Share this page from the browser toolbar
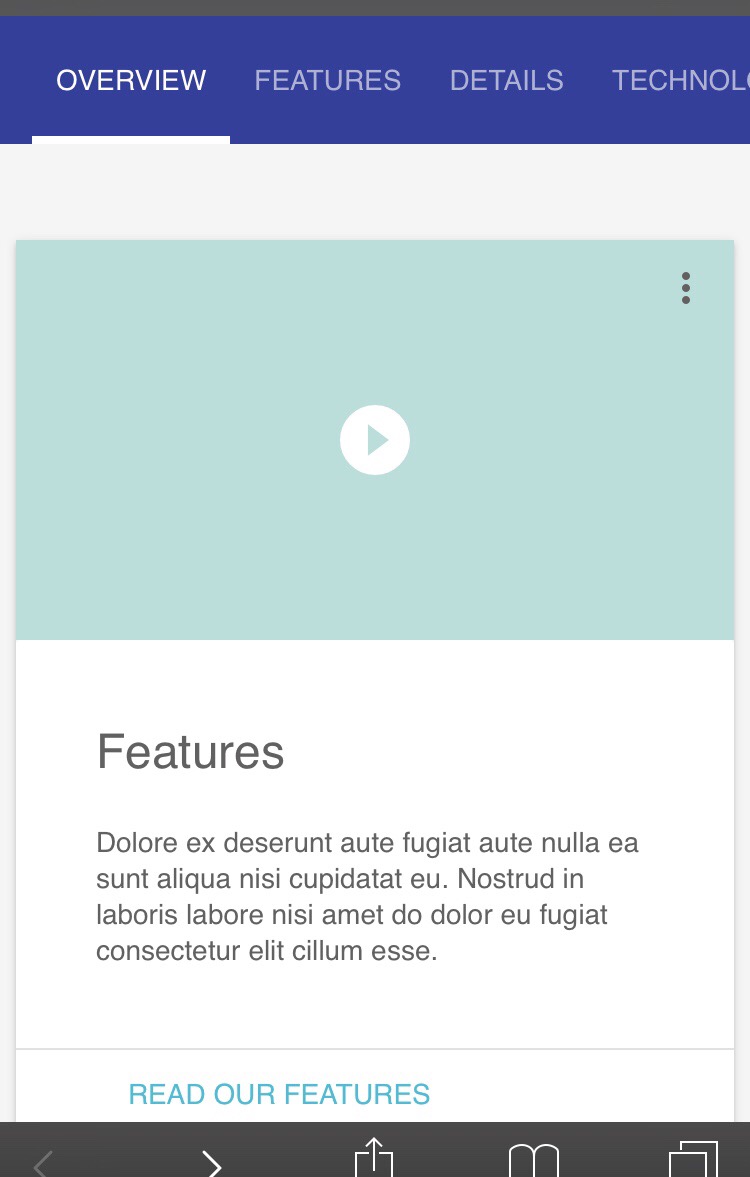The image size is (750, 1177). (x=374, y=1158)
